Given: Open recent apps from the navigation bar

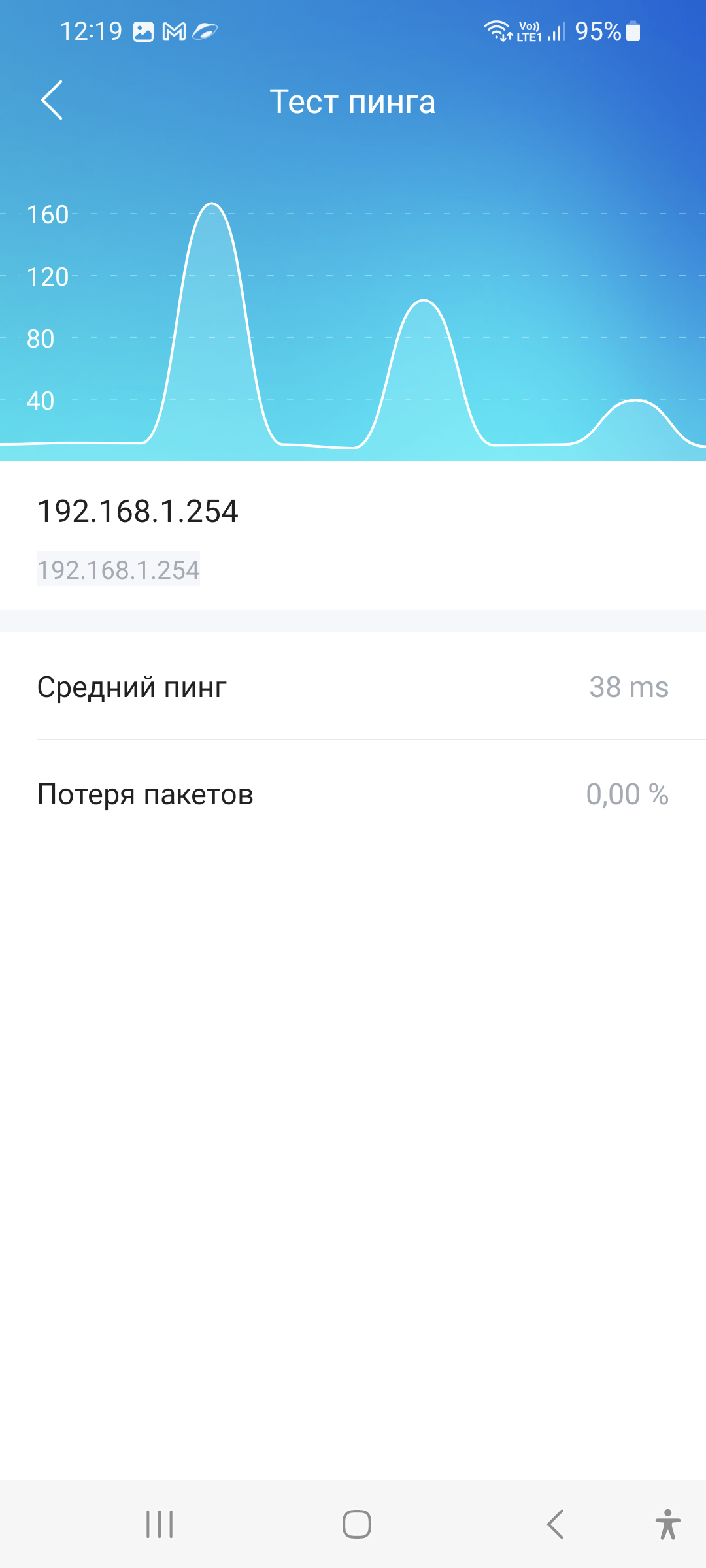Looking at the screenshot, I should click(x=160, y=1524).
